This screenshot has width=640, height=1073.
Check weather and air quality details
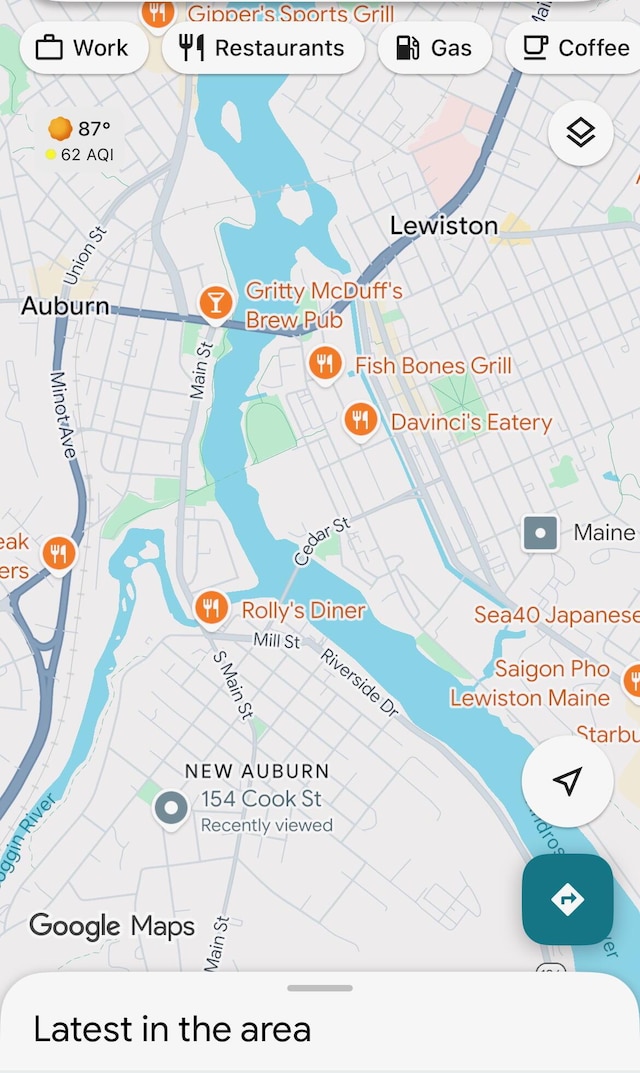tap(80, 140)
